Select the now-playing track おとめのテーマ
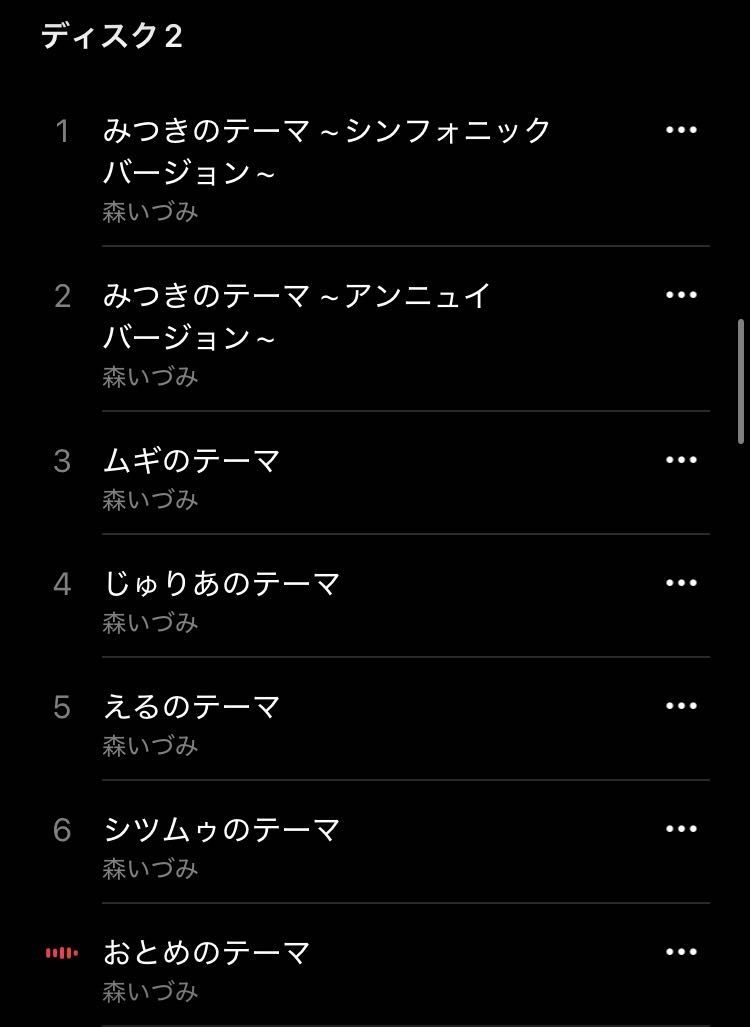The width and height of the screenshot is (750, 1027). (207, 953)
